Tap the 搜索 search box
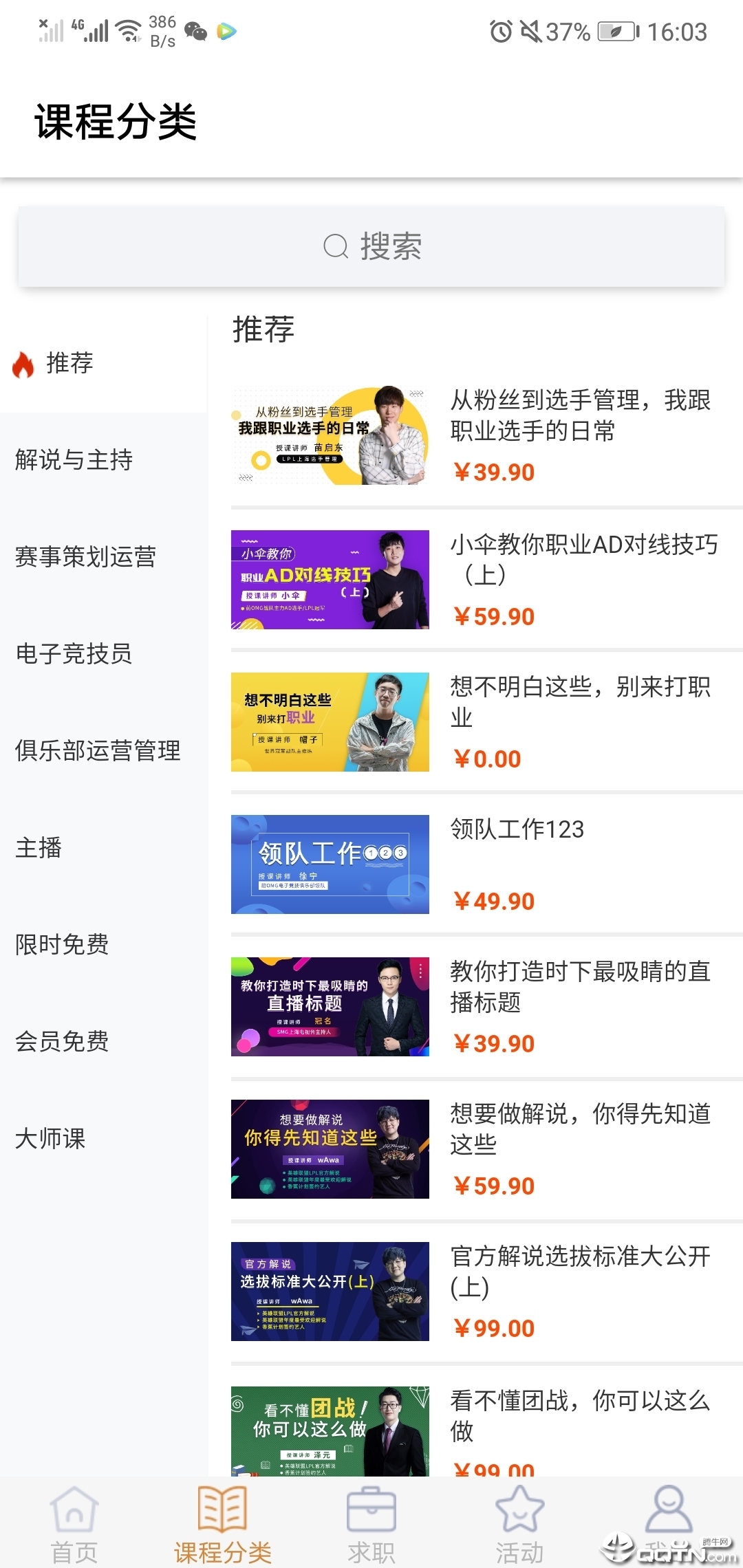Screen dimensions: 743x1568 tap(371, 246)
